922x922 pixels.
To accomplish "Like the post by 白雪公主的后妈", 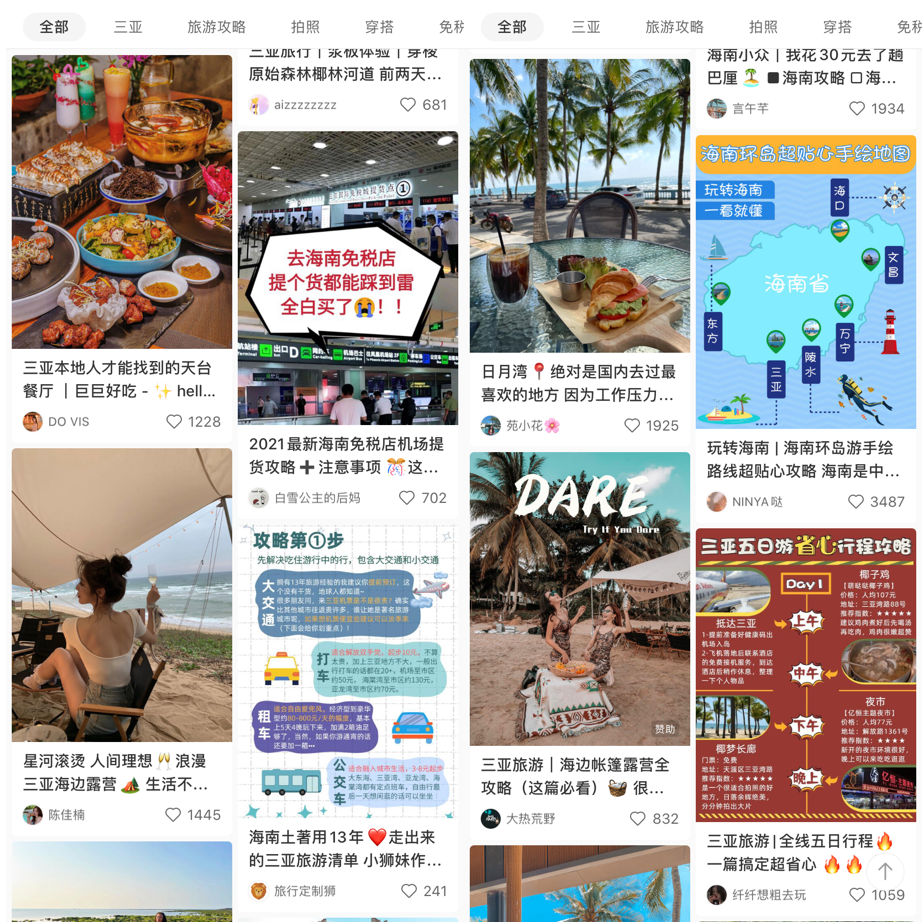I will click(x=407, y=498).
